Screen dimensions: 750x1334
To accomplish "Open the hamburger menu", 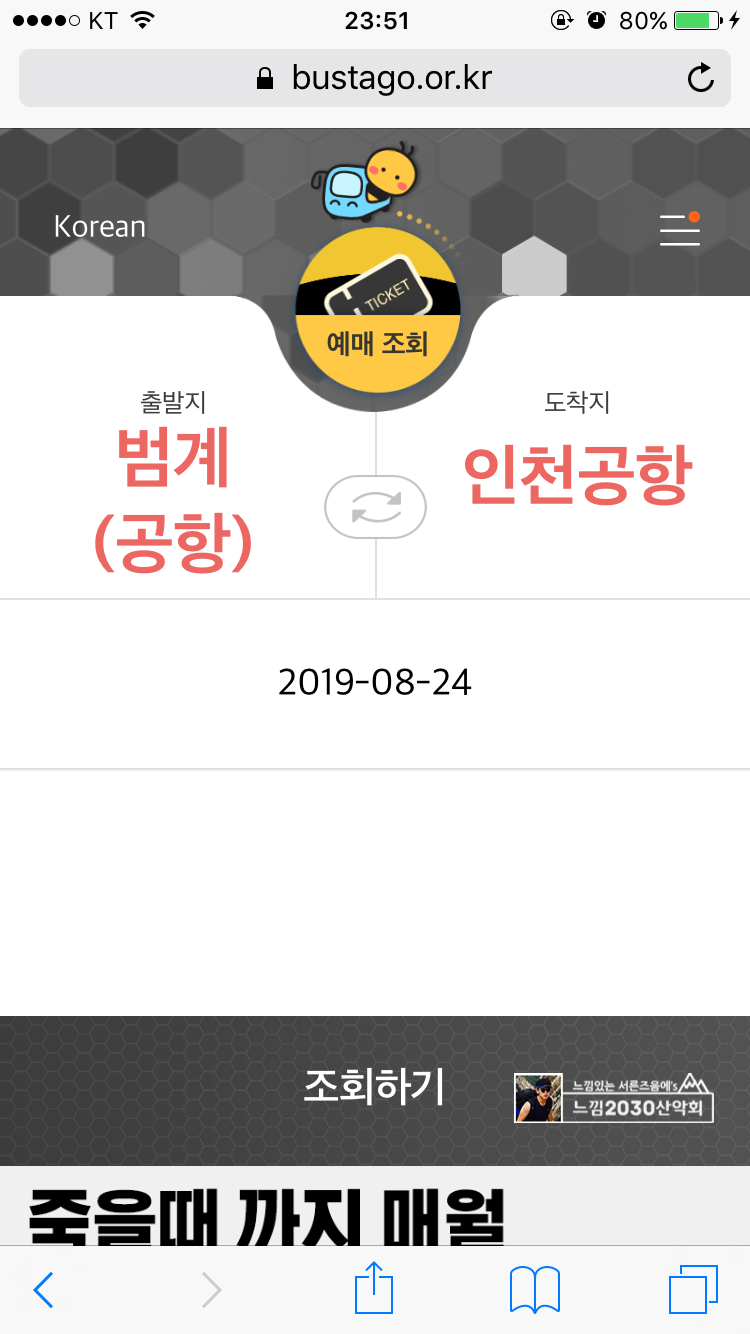I will click(680, 229).
